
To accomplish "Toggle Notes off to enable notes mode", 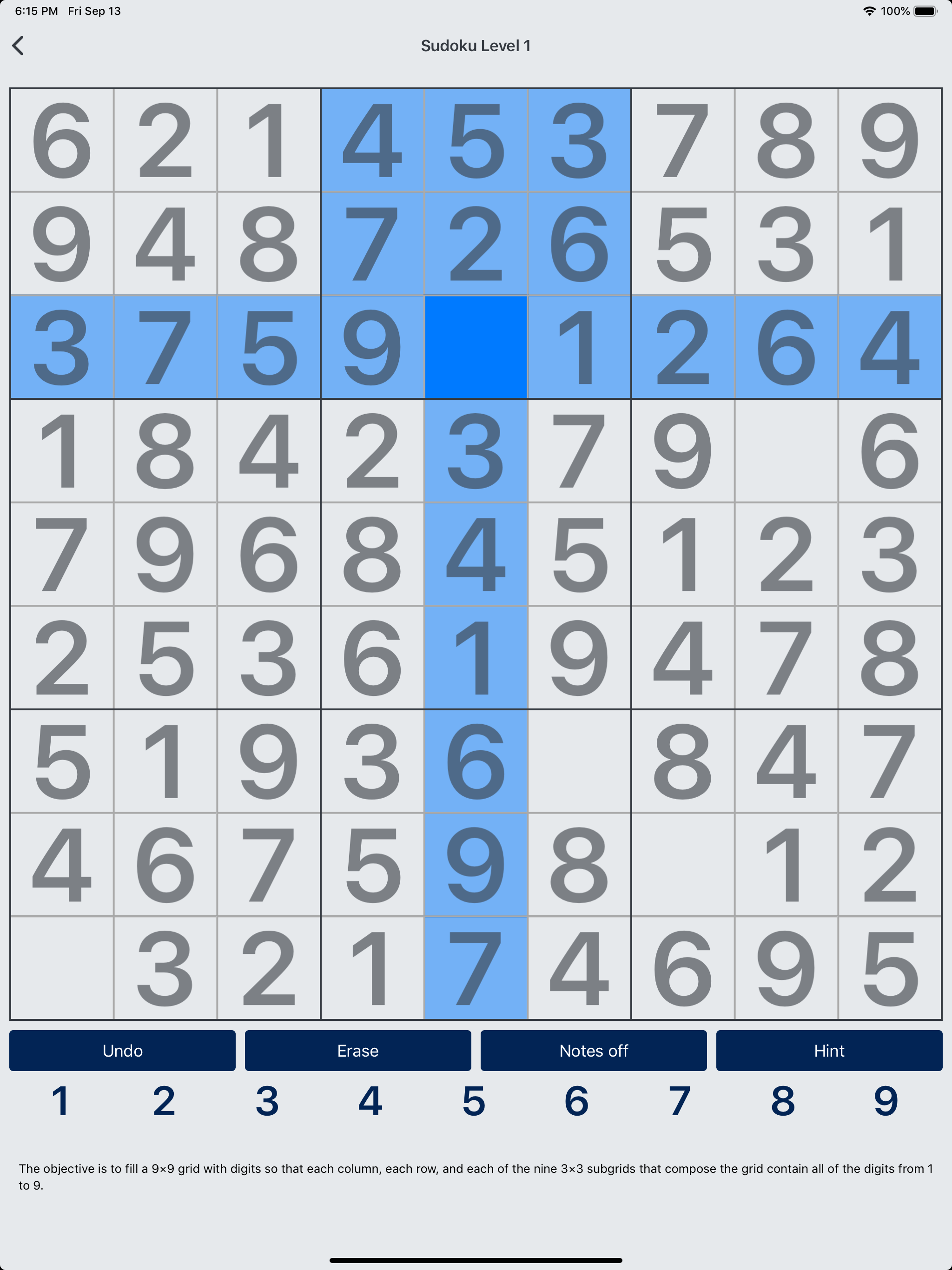I will click(x=593, y=1051).
